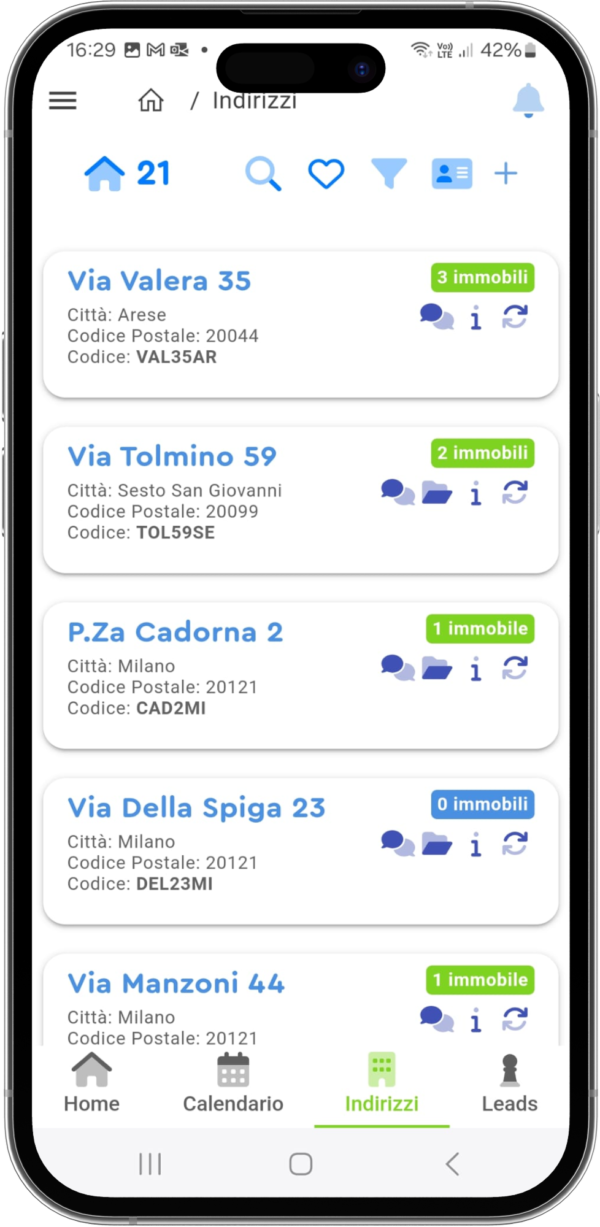Open the P.Za Cadorna 2 card

point(176,632)
